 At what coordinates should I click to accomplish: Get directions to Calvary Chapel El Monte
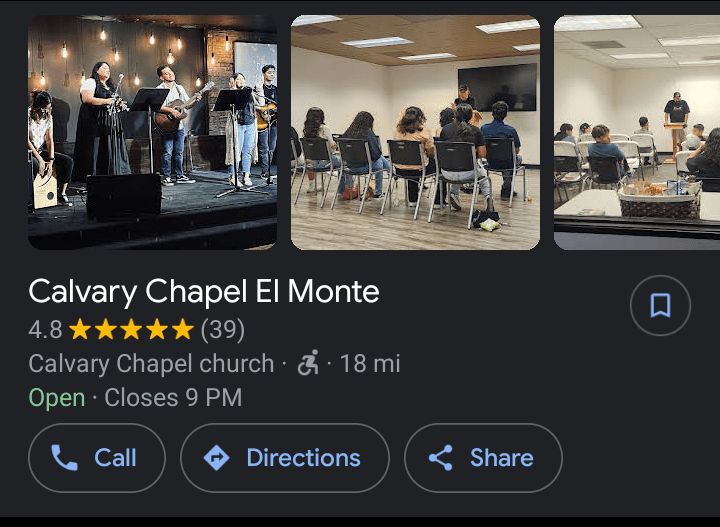[x=285, y=458]
